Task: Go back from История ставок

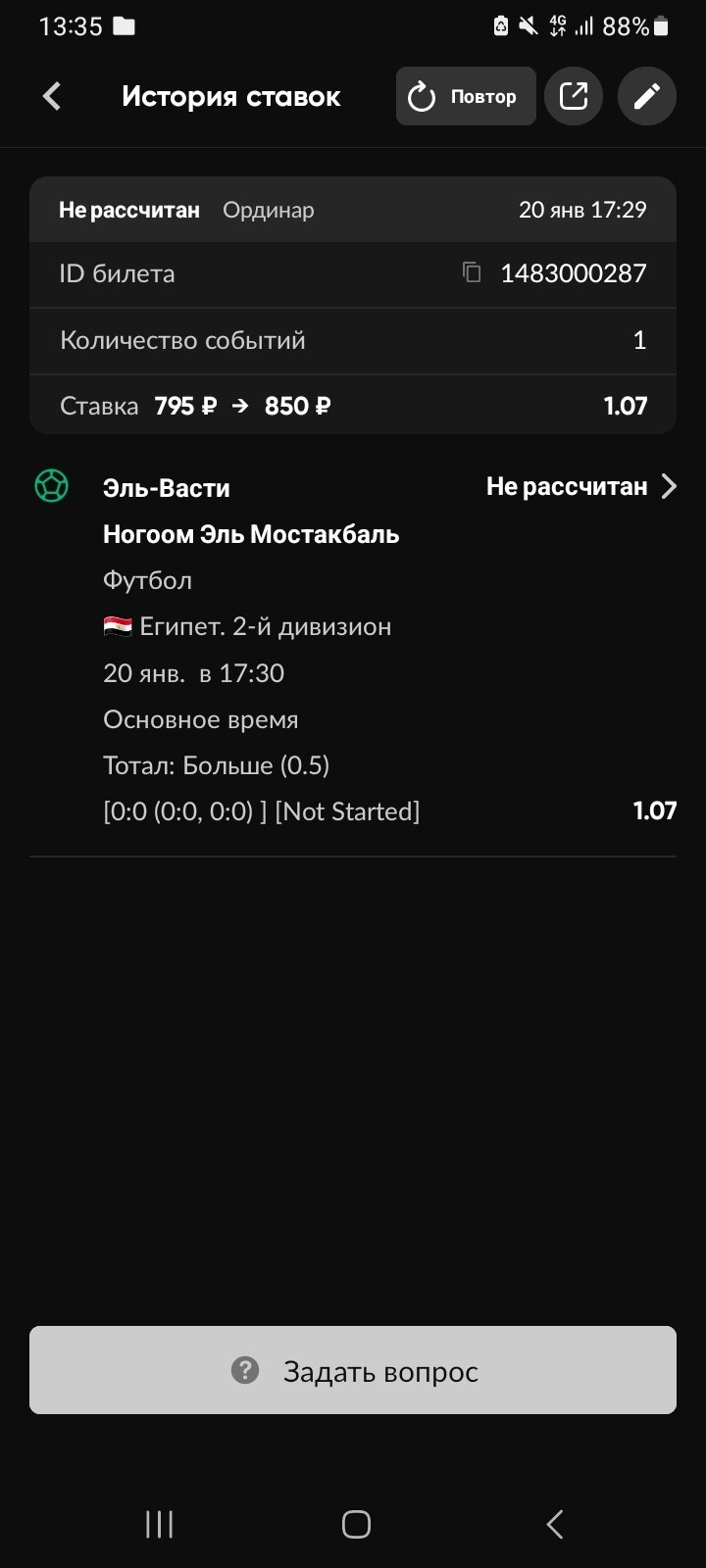Action: [52, 96]
